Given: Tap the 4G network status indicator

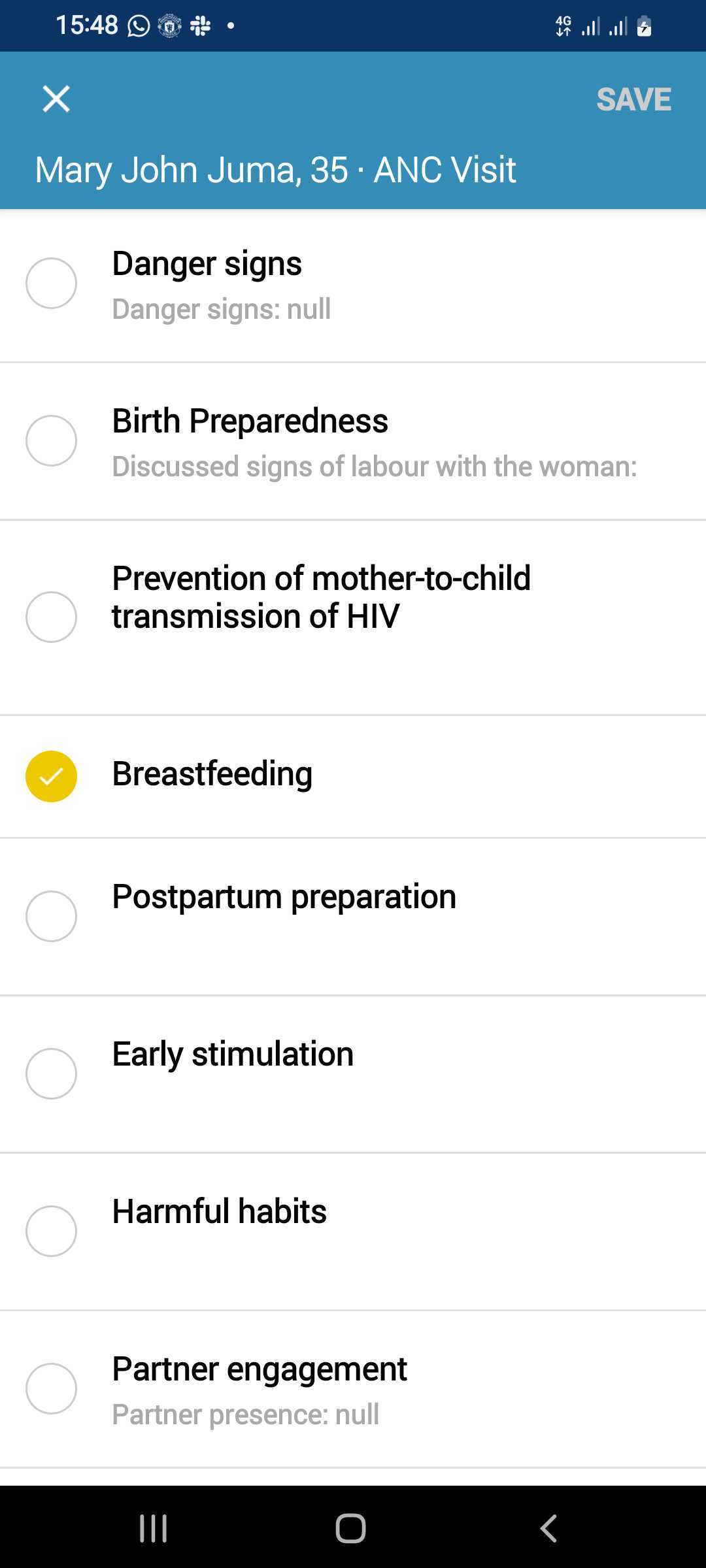Looking at the screenshot, I should (562, 26).
